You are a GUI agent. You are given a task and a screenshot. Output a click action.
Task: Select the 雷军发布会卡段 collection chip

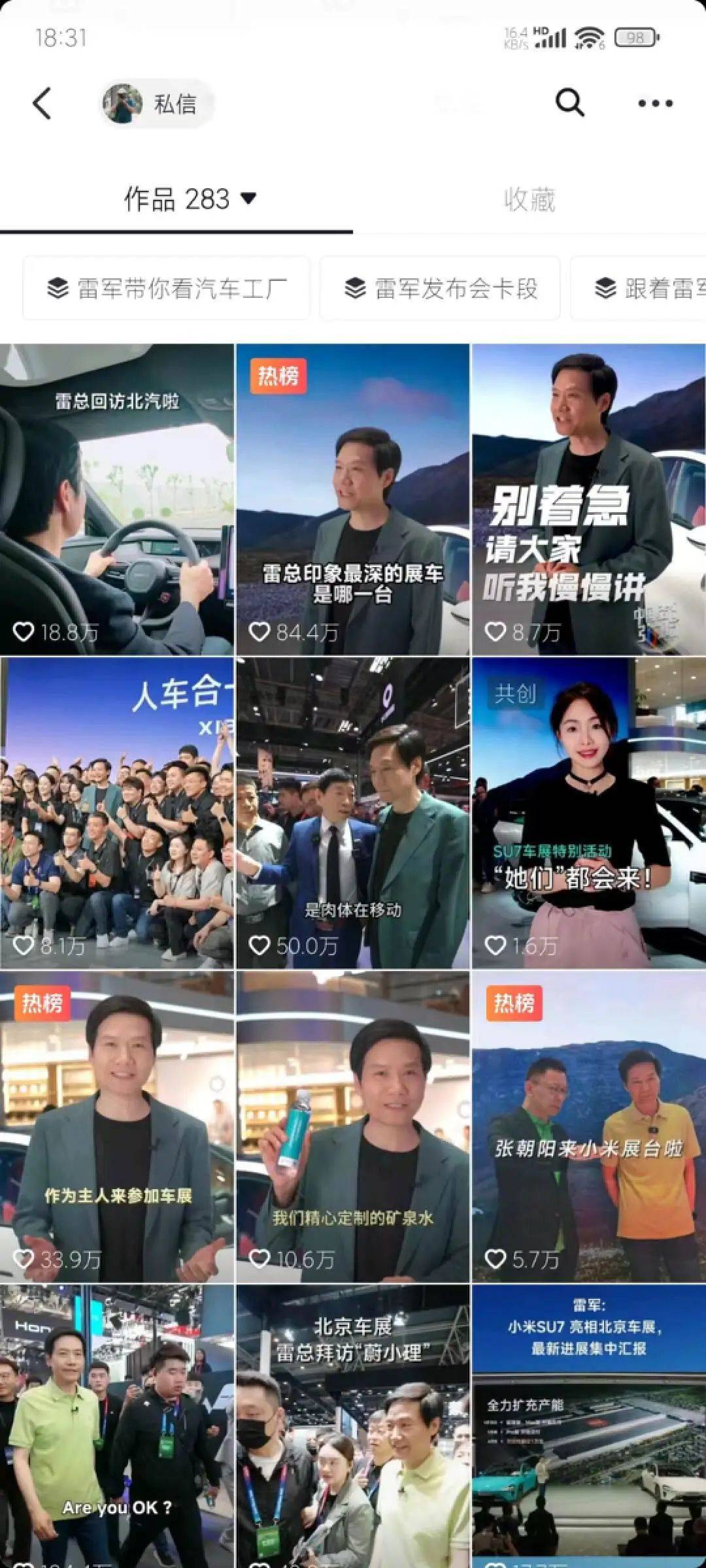(x=440, y=288)
